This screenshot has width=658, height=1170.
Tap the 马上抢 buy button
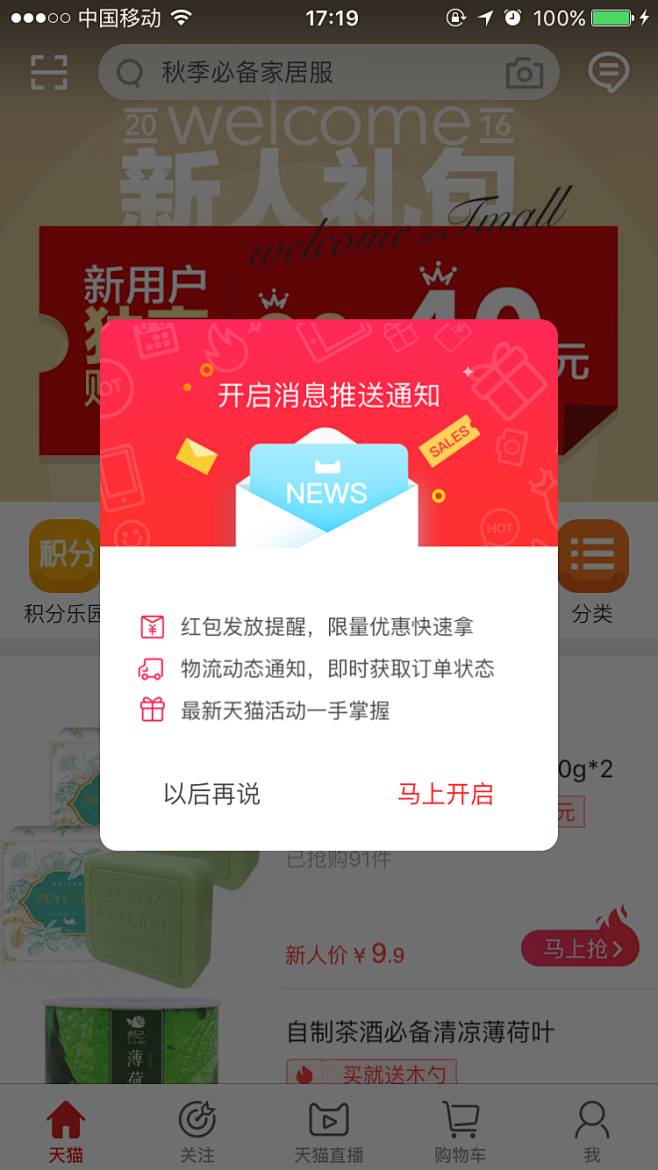coord(581,948)
